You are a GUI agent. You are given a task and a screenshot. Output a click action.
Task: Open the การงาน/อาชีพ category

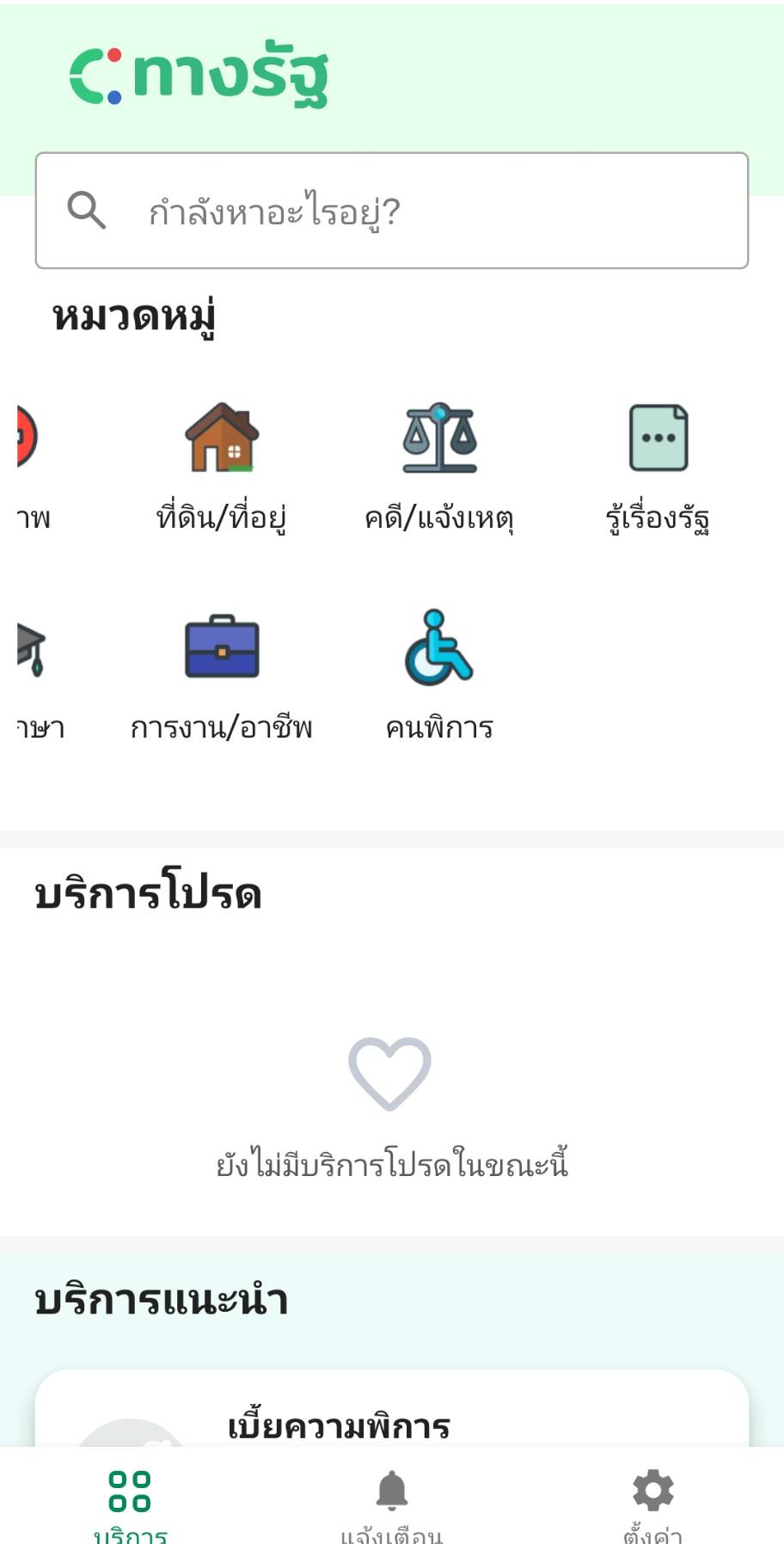pos(222,676)
